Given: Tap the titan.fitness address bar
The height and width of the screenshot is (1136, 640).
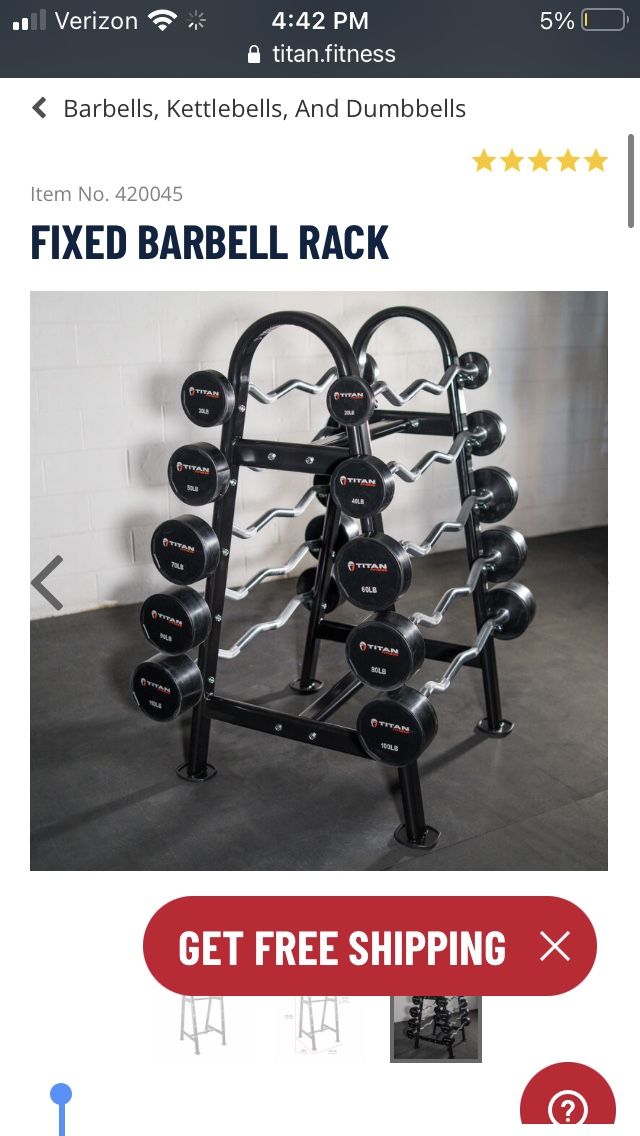Looking at the screenshot, I should (x=322, y=54).
